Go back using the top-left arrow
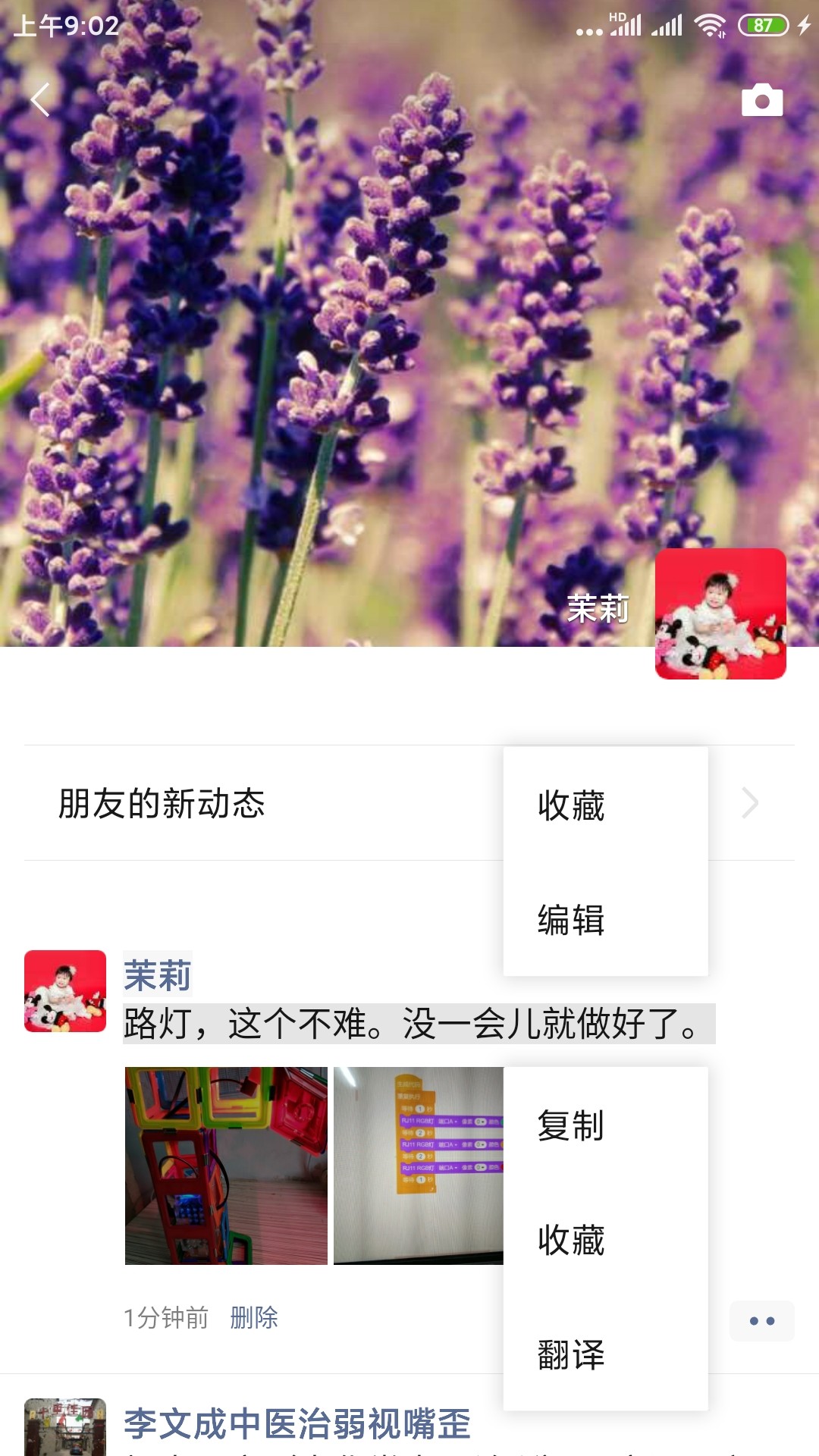Screen dimensions: 819x1456 (40, 99)
